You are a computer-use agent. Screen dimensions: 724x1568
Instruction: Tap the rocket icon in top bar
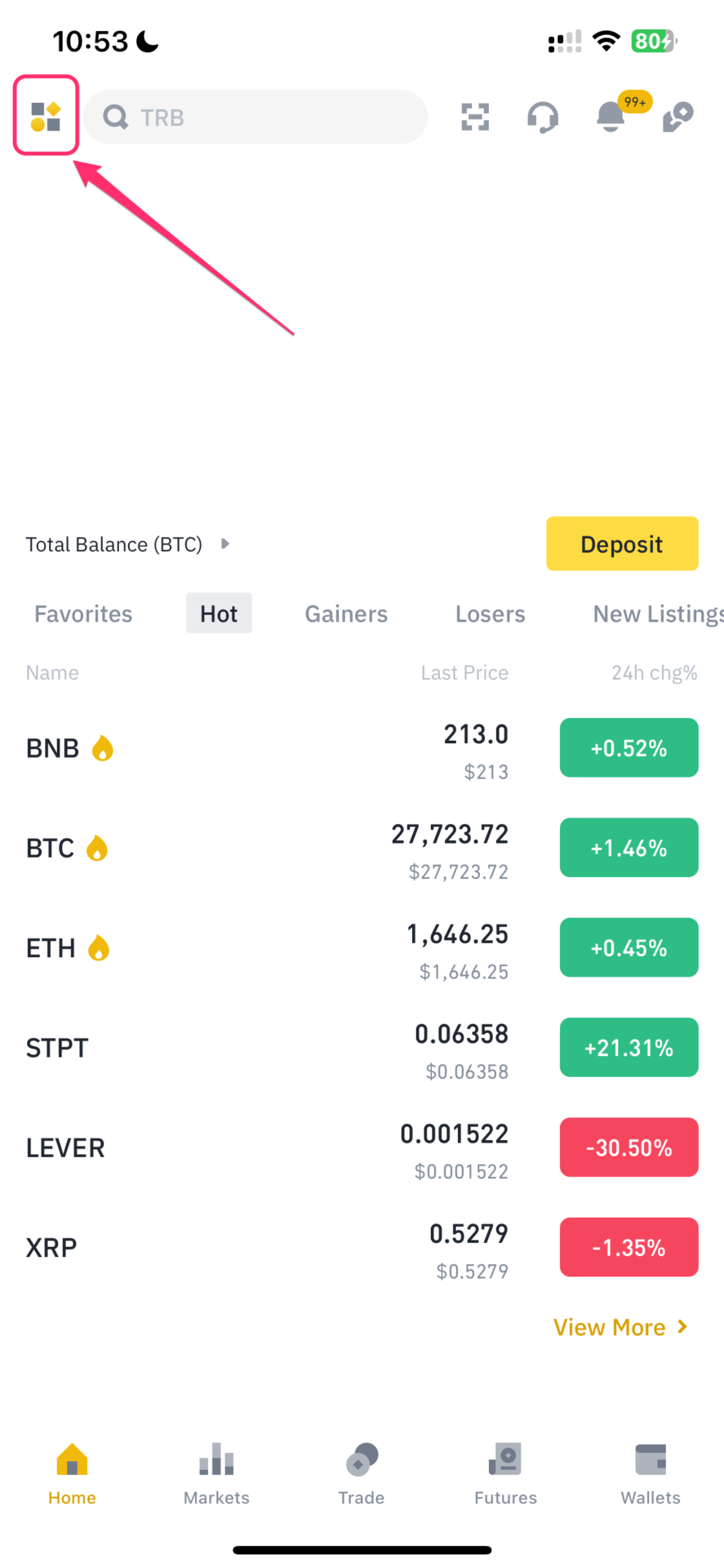(x=678, y=117)
